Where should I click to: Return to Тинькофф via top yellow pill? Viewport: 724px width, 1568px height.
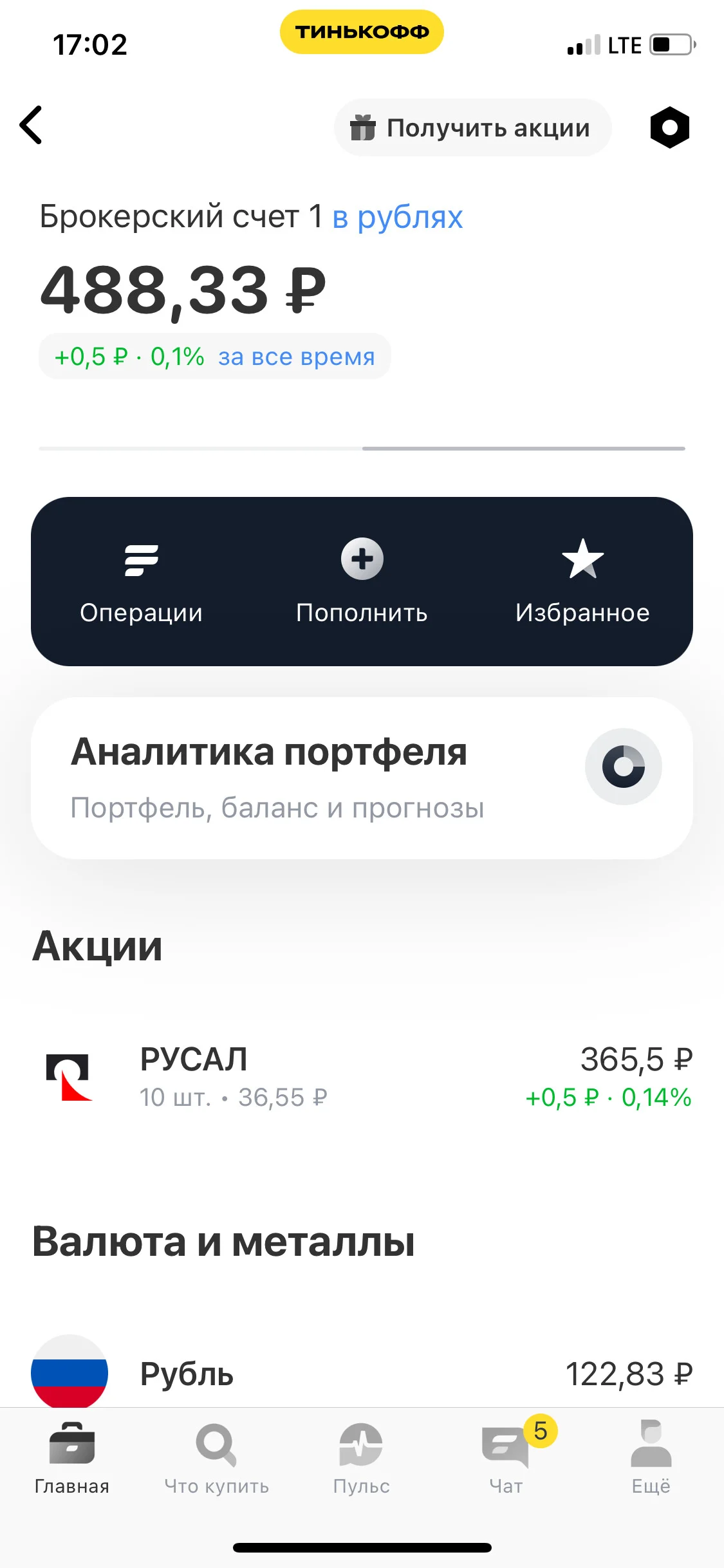pos(362,32)
